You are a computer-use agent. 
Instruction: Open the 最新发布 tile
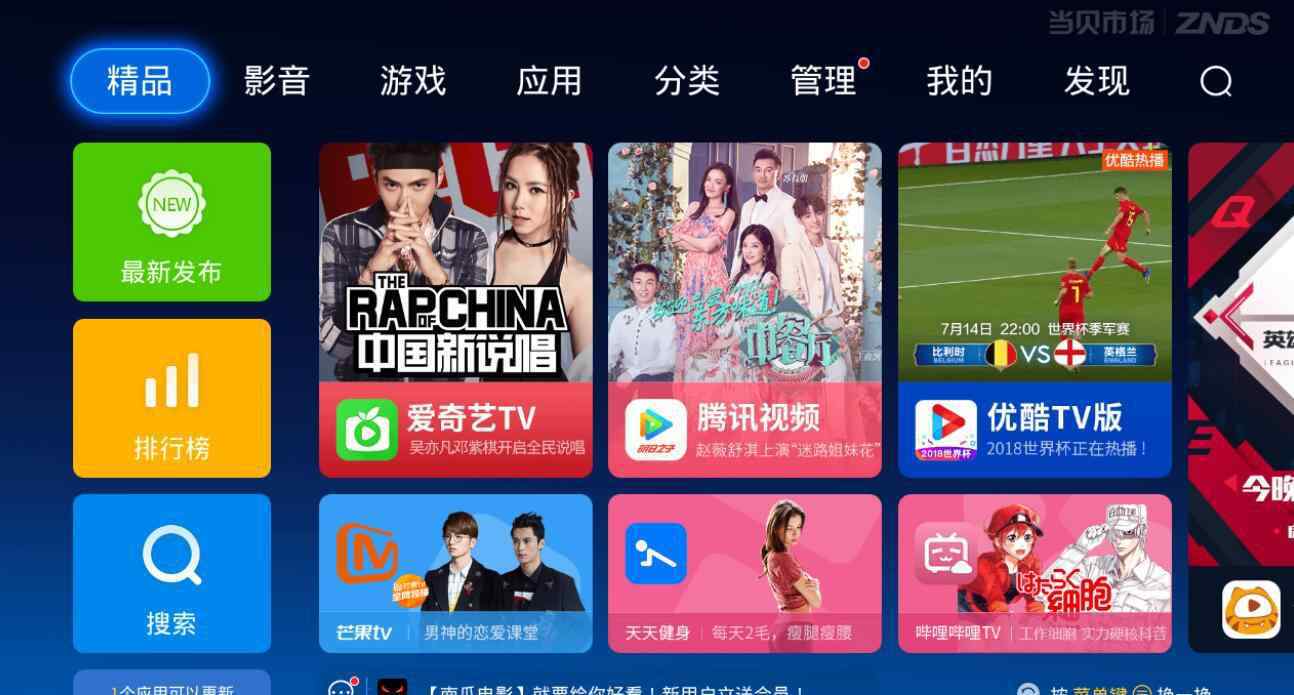pyautogui.click(x=172, y=222)
